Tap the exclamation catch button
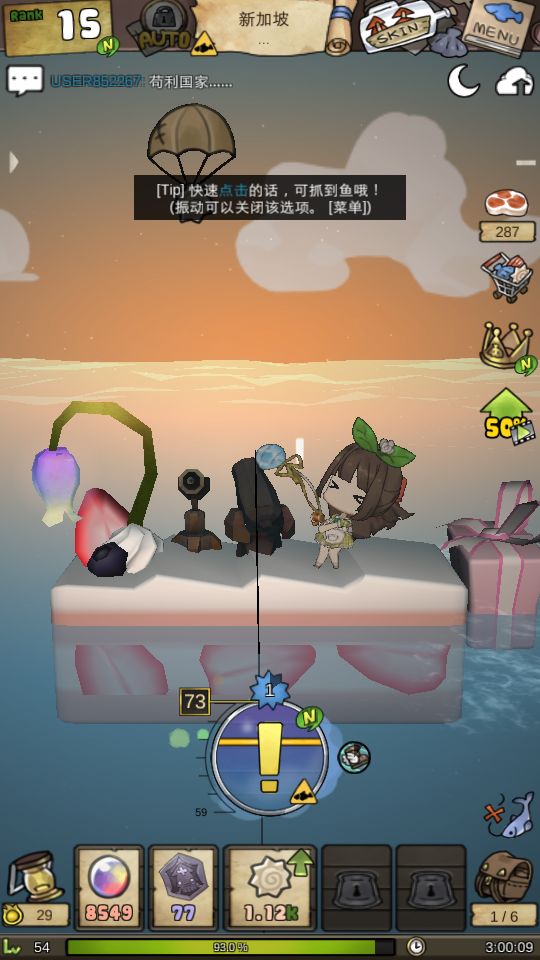 point(269,757)
